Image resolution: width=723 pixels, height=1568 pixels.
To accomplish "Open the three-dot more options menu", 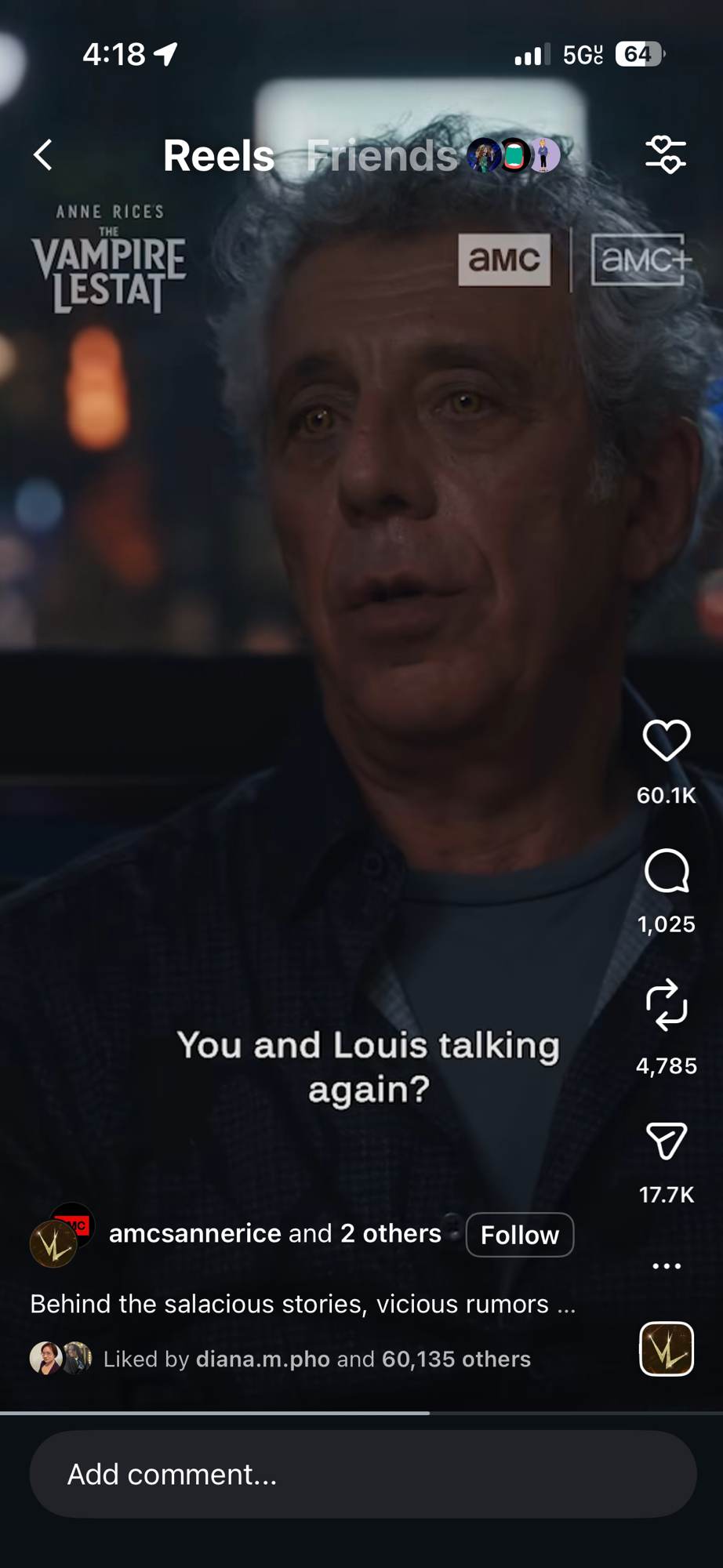I will (666, 1266).
